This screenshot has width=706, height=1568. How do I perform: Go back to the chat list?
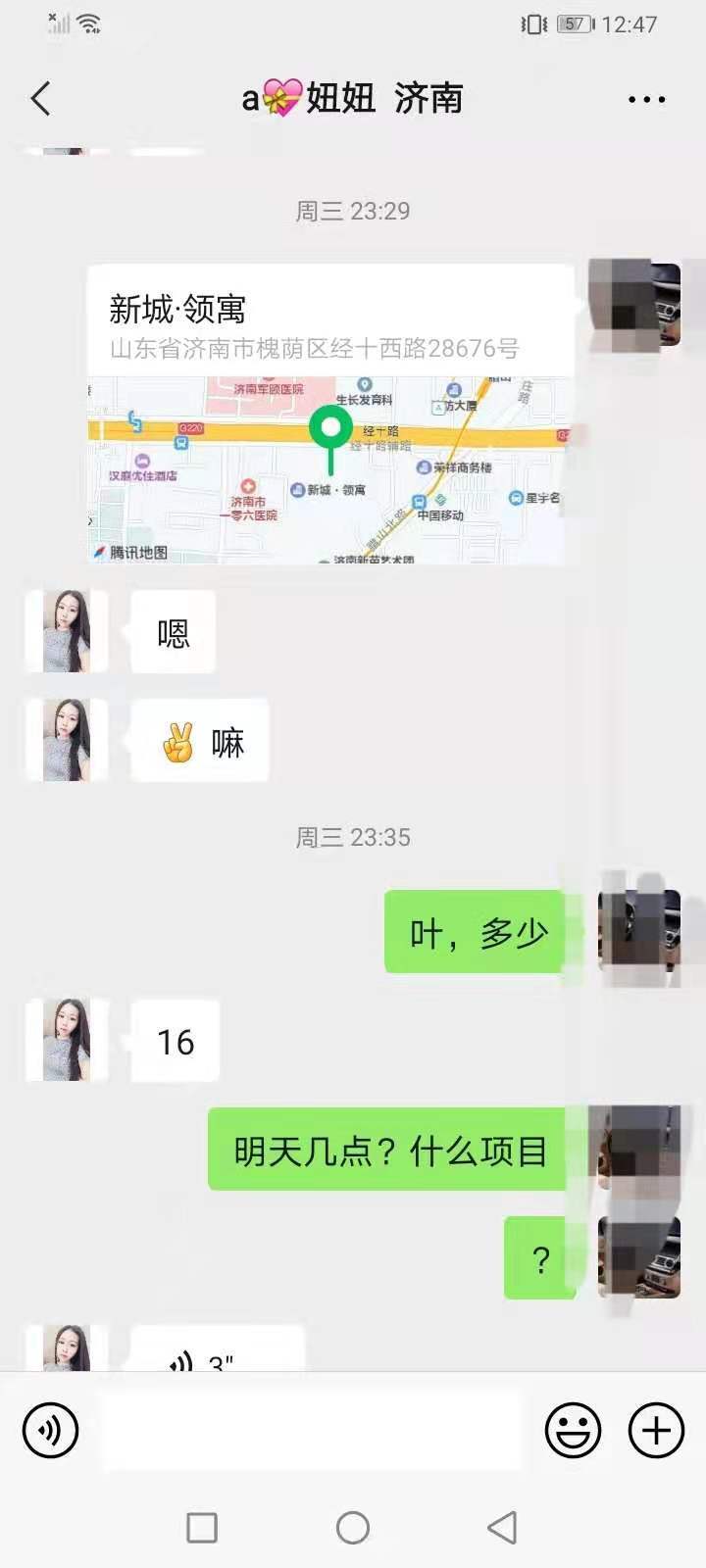tap(41, 99)
